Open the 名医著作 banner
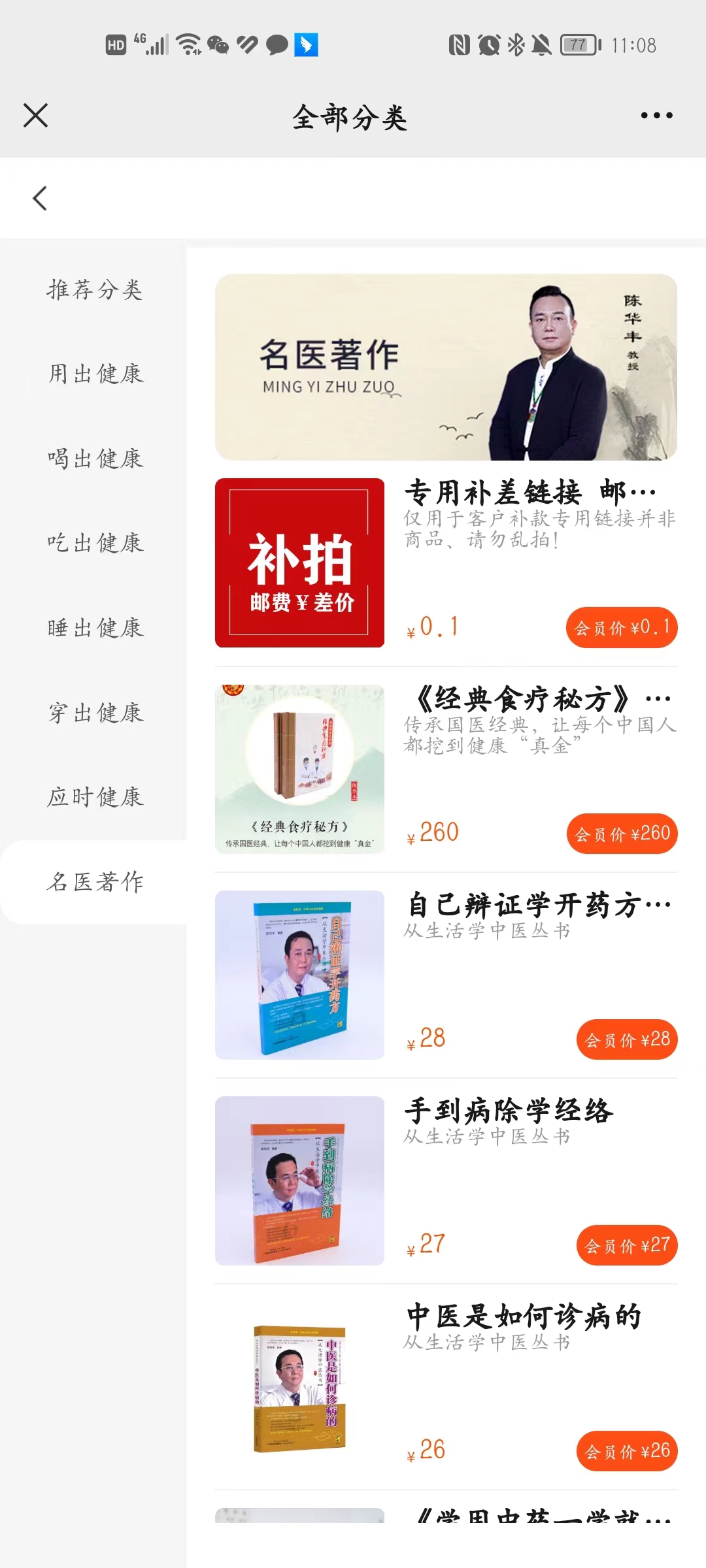The image size is (706, 1568). [x=446, y=367]
